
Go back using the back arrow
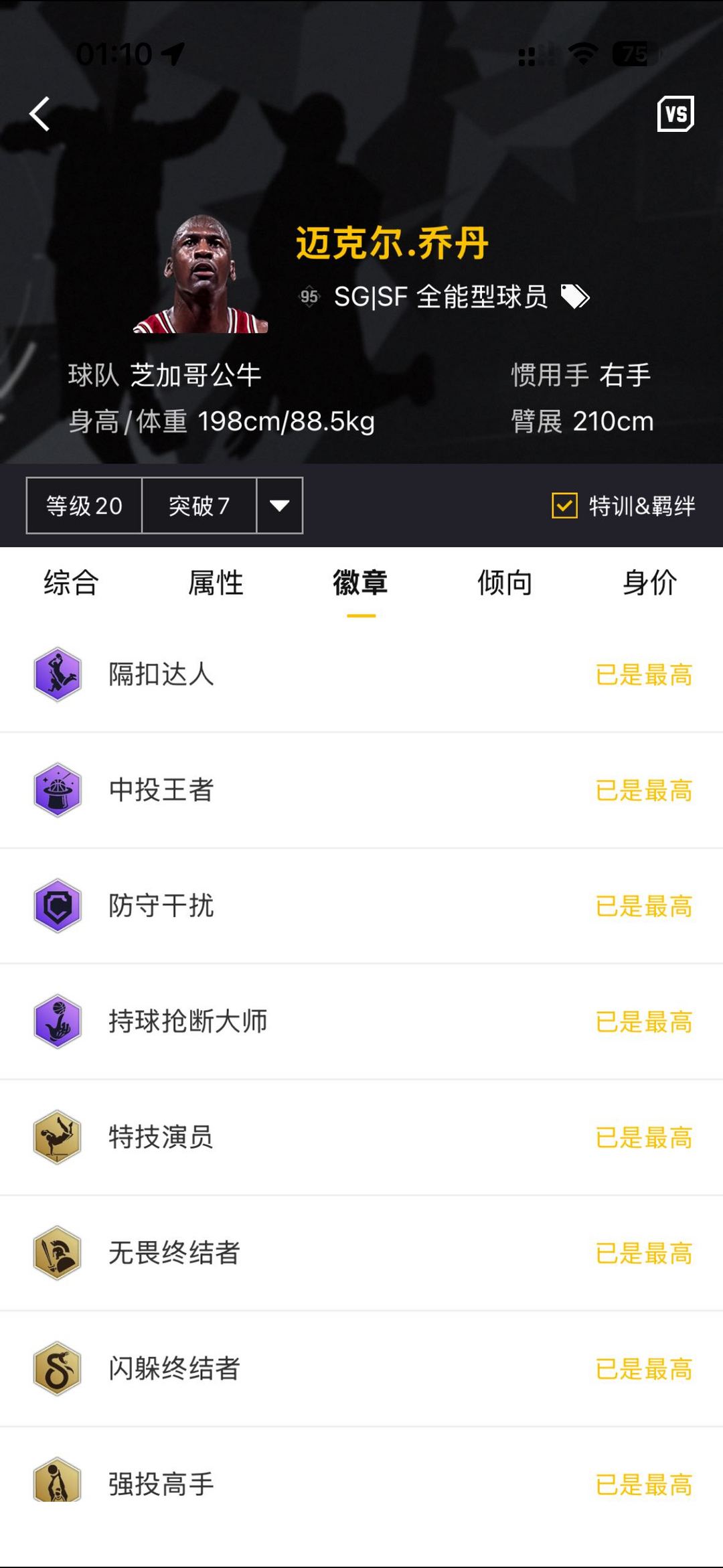(40, 113)
